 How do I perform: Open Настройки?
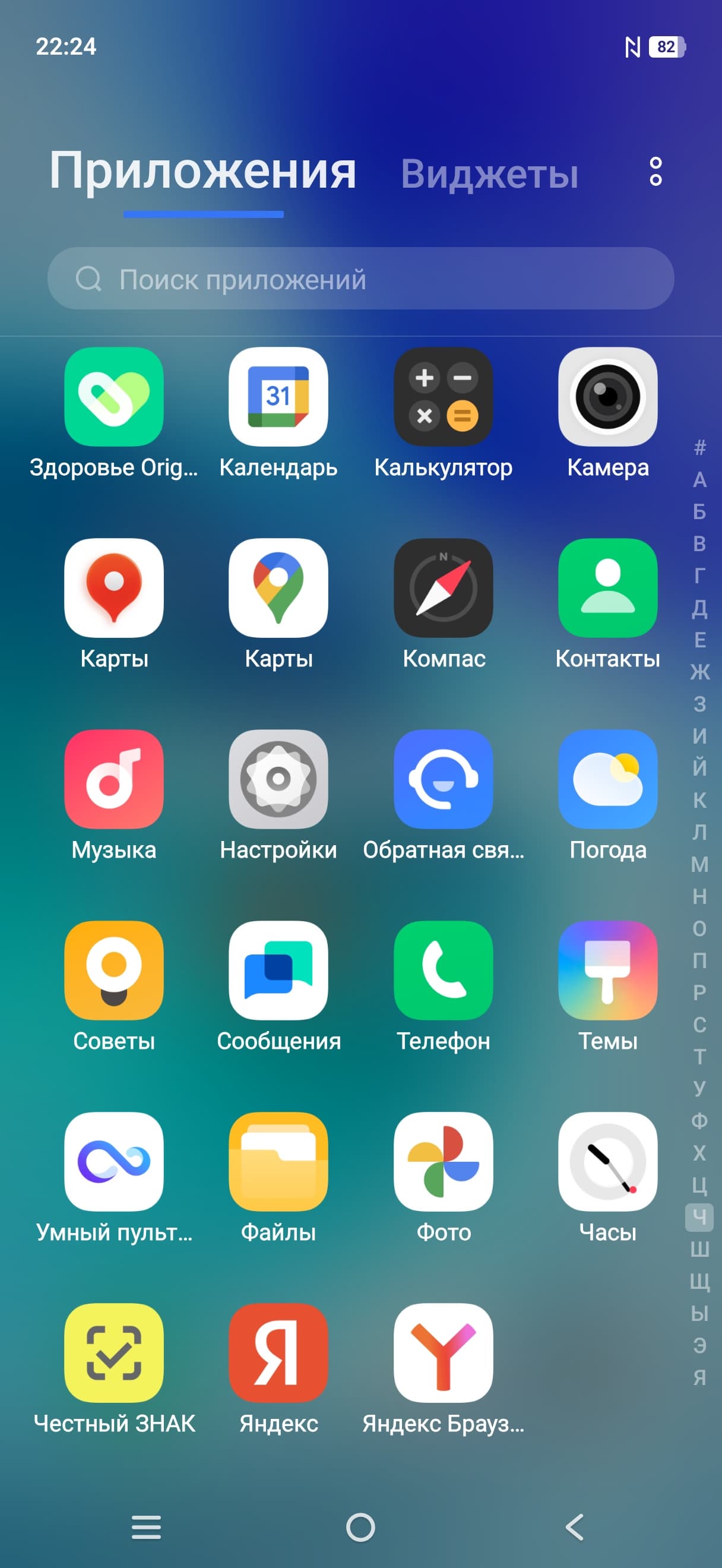coord(278,779)
